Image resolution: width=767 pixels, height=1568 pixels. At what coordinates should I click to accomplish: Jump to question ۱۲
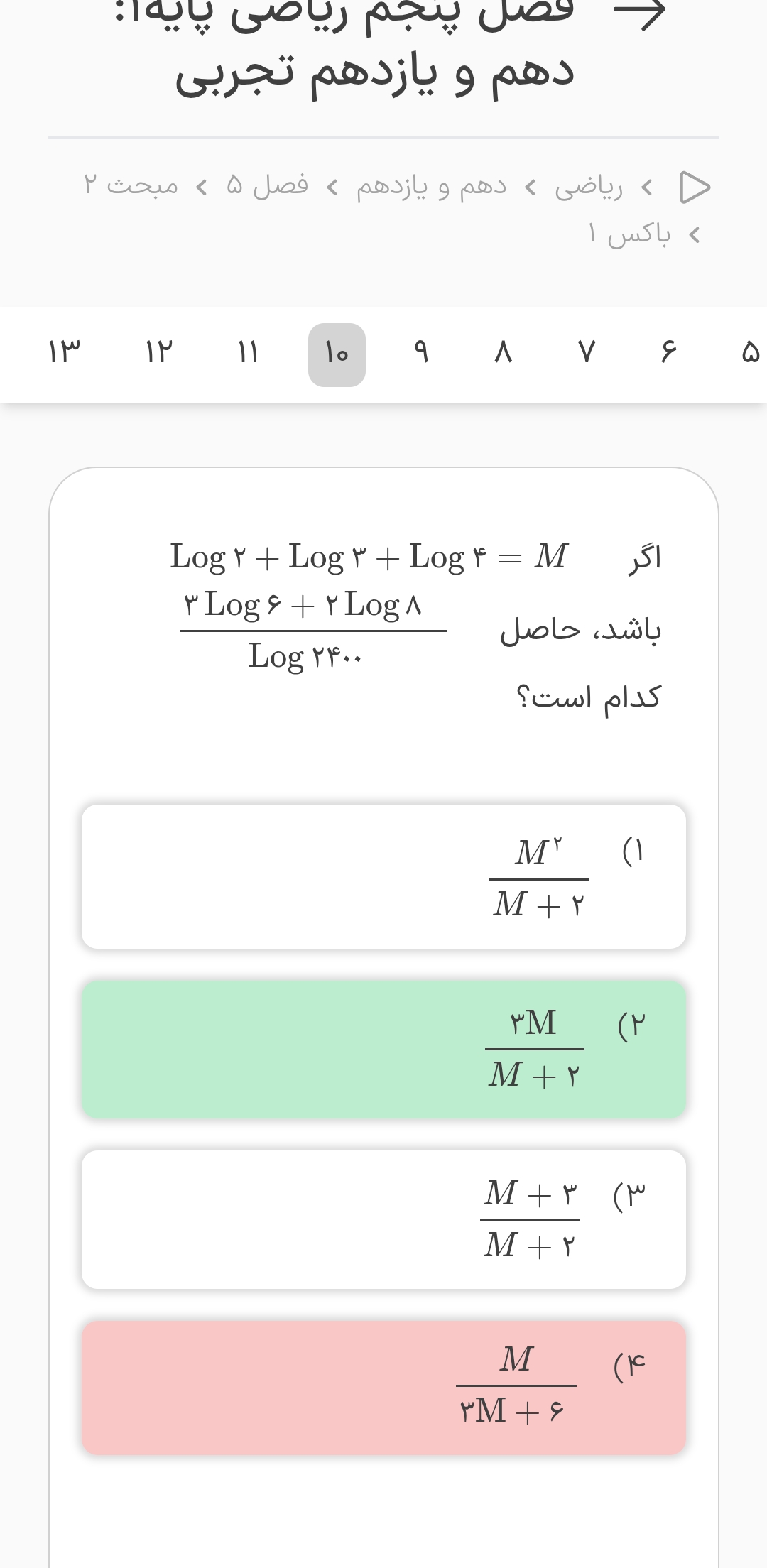(158, 353)
